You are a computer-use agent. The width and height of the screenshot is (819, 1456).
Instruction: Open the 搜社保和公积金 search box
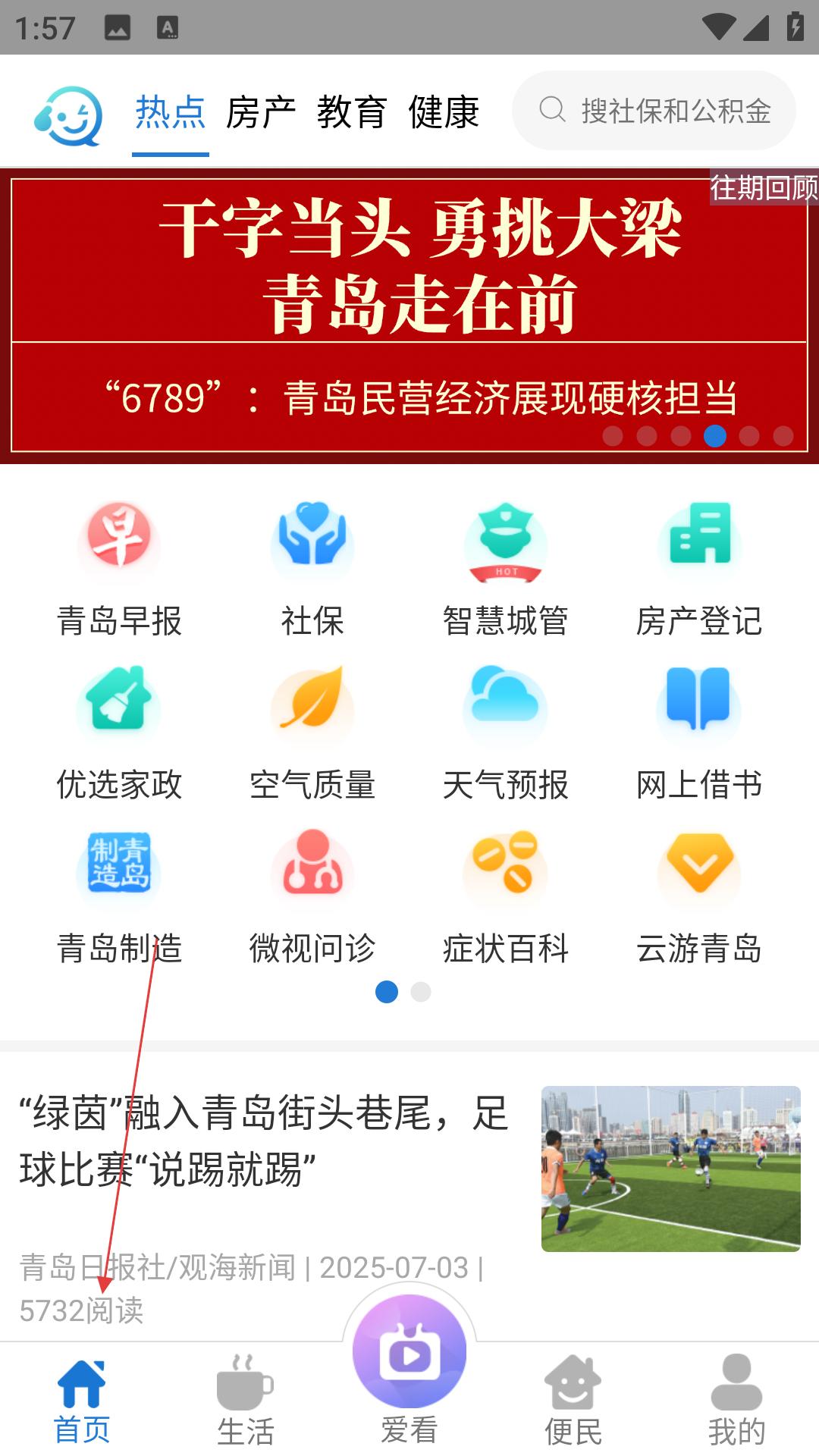[654, 111]
